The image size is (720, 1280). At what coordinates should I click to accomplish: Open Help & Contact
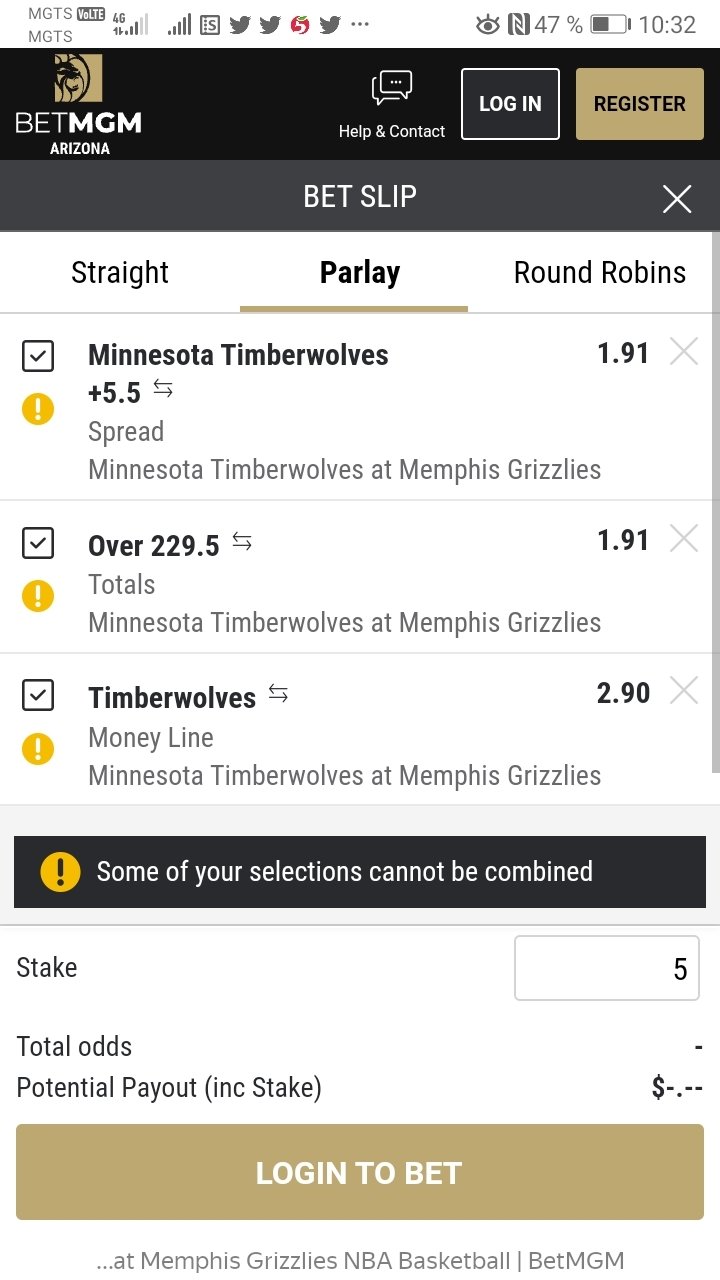391,104
